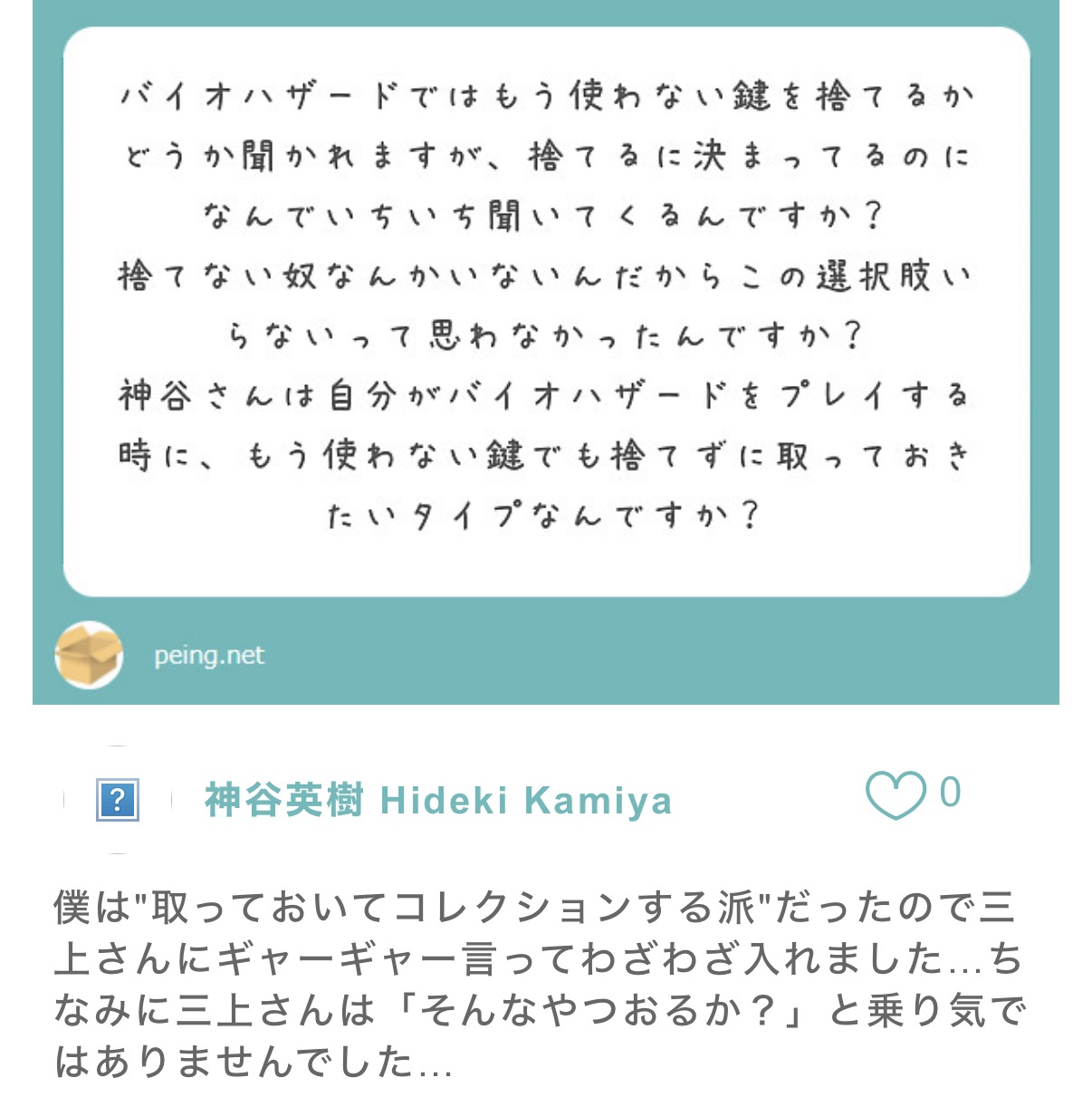Open 神谷英樹 Hideki Kamiya's profile name link

438,800
